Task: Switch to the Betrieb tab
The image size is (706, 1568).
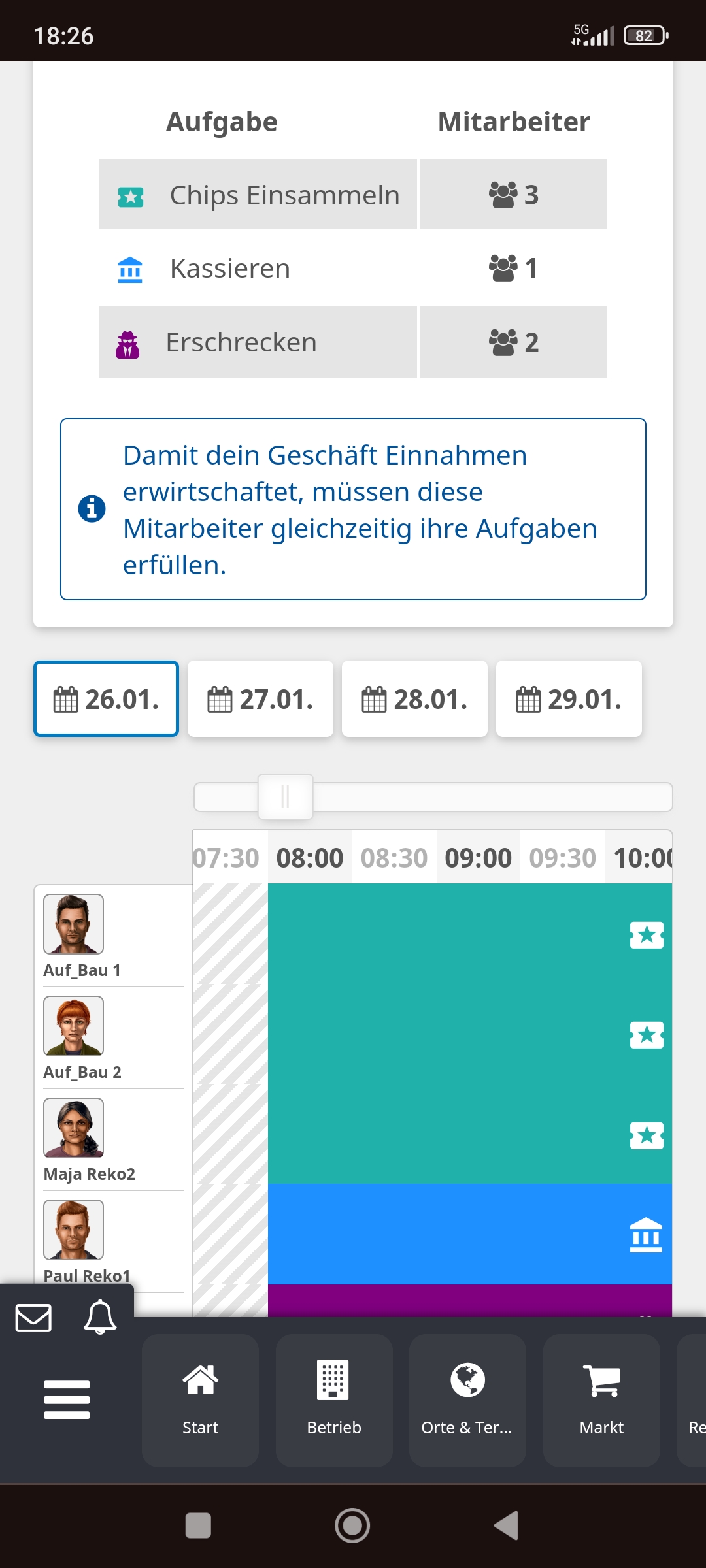Action: [334, 1399]
